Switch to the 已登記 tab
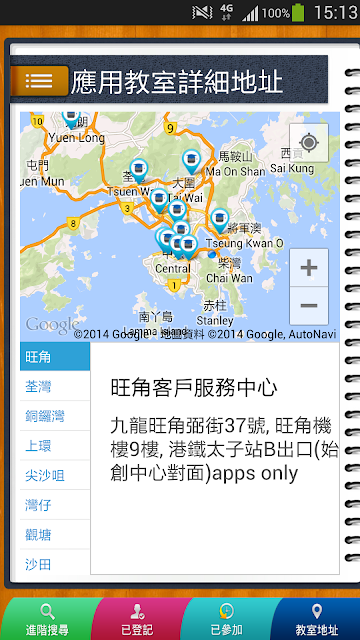The image size is (360, 640). pyautogui.click(x=137, y=619)
